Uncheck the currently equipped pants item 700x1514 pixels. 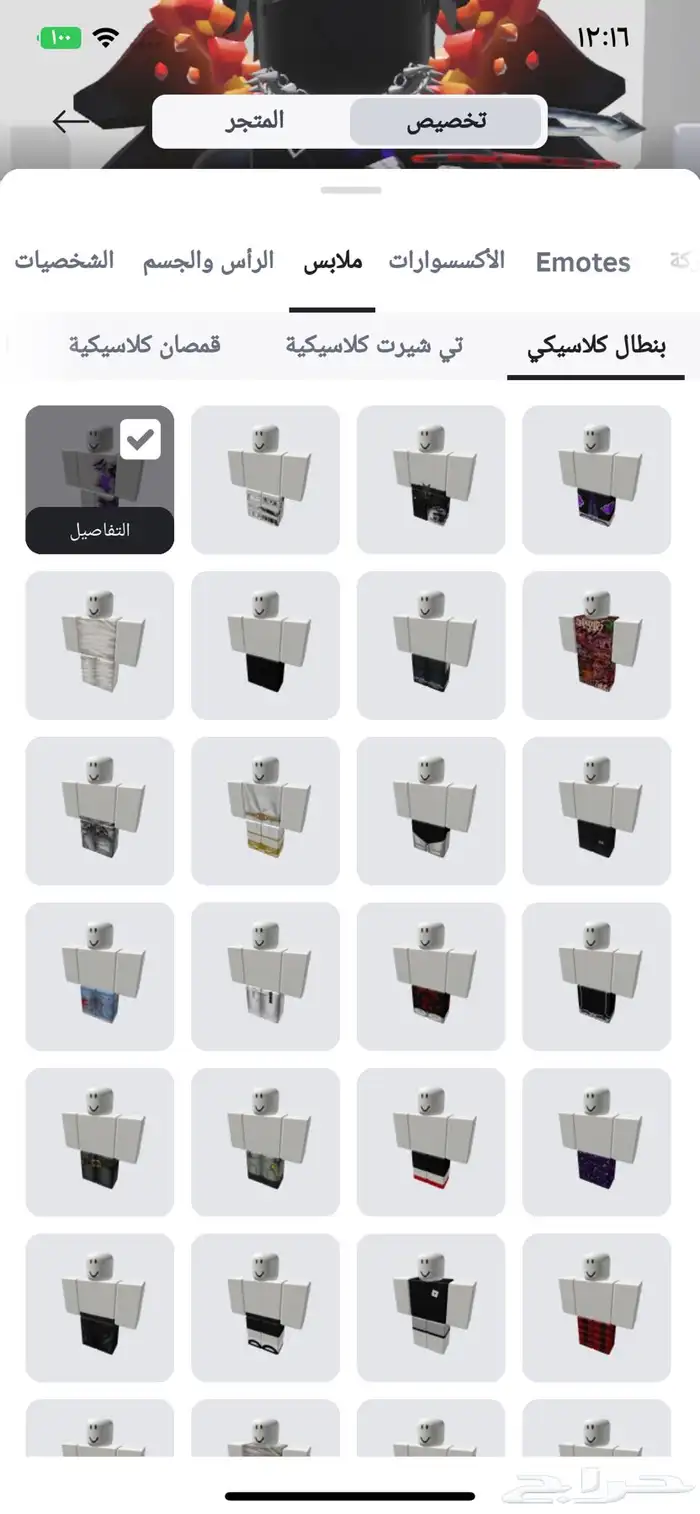tap(139, 439)
